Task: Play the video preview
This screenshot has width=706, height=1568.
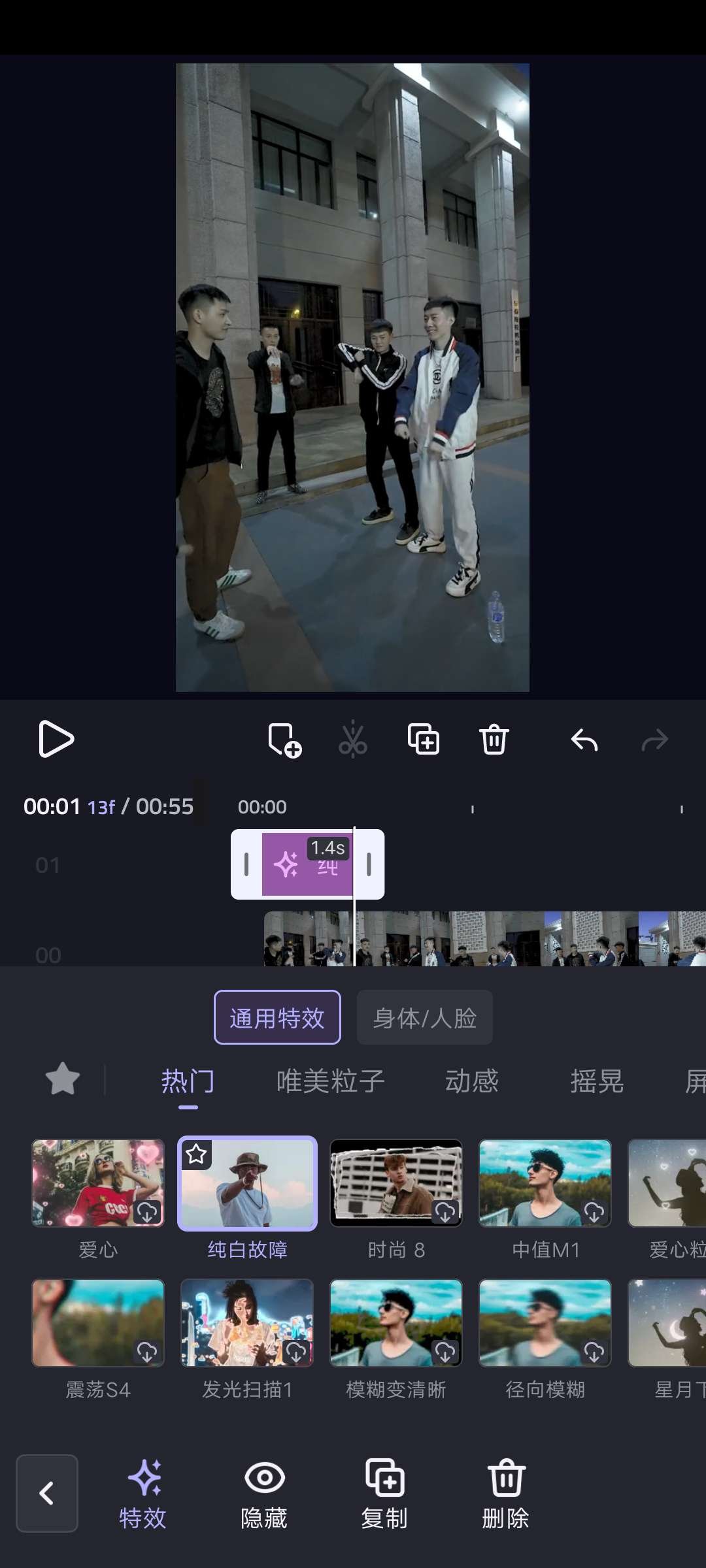Action: point(56,739)
